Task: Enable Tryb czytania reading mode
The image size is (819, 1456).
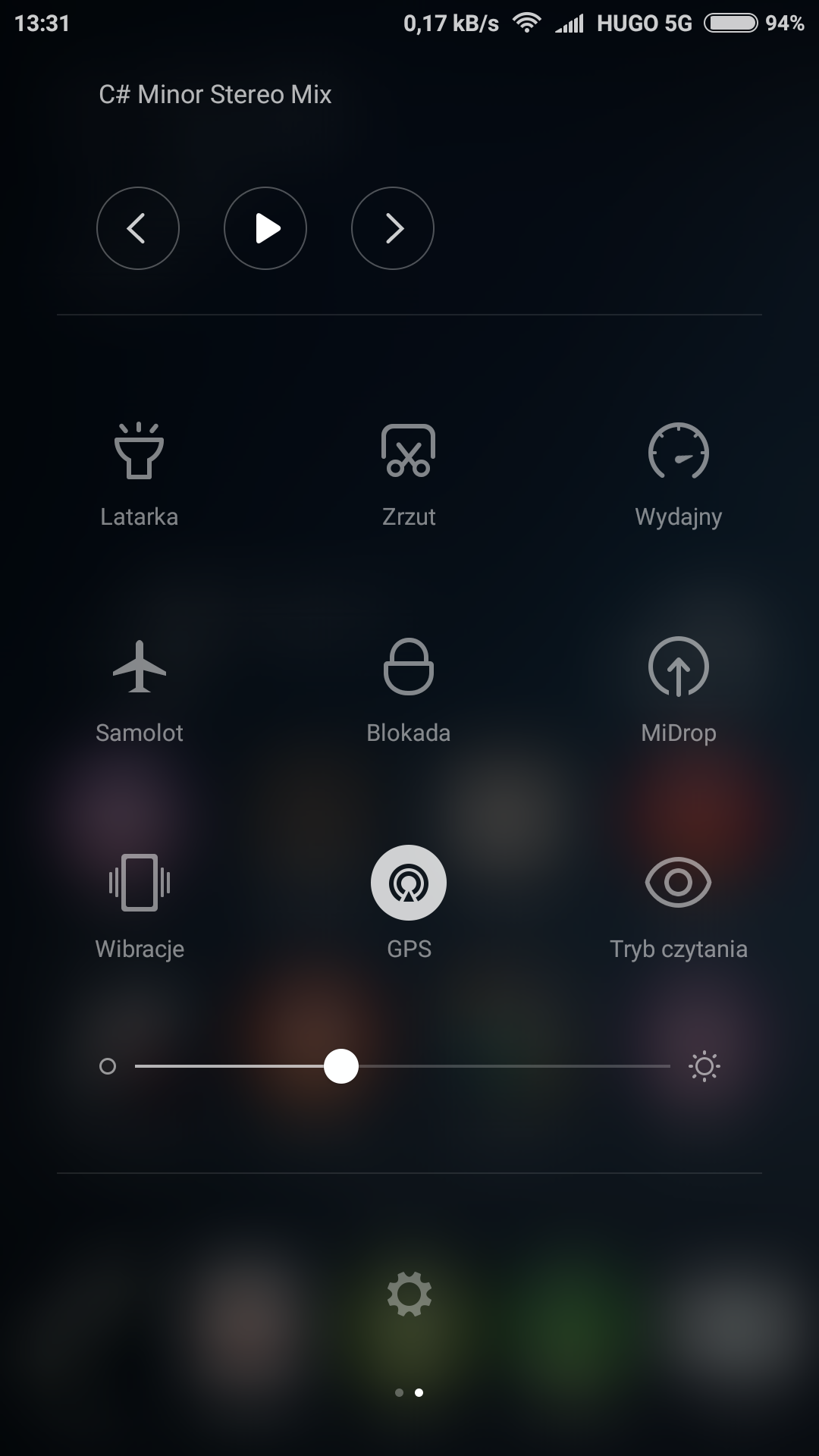Action: point(678,883)
